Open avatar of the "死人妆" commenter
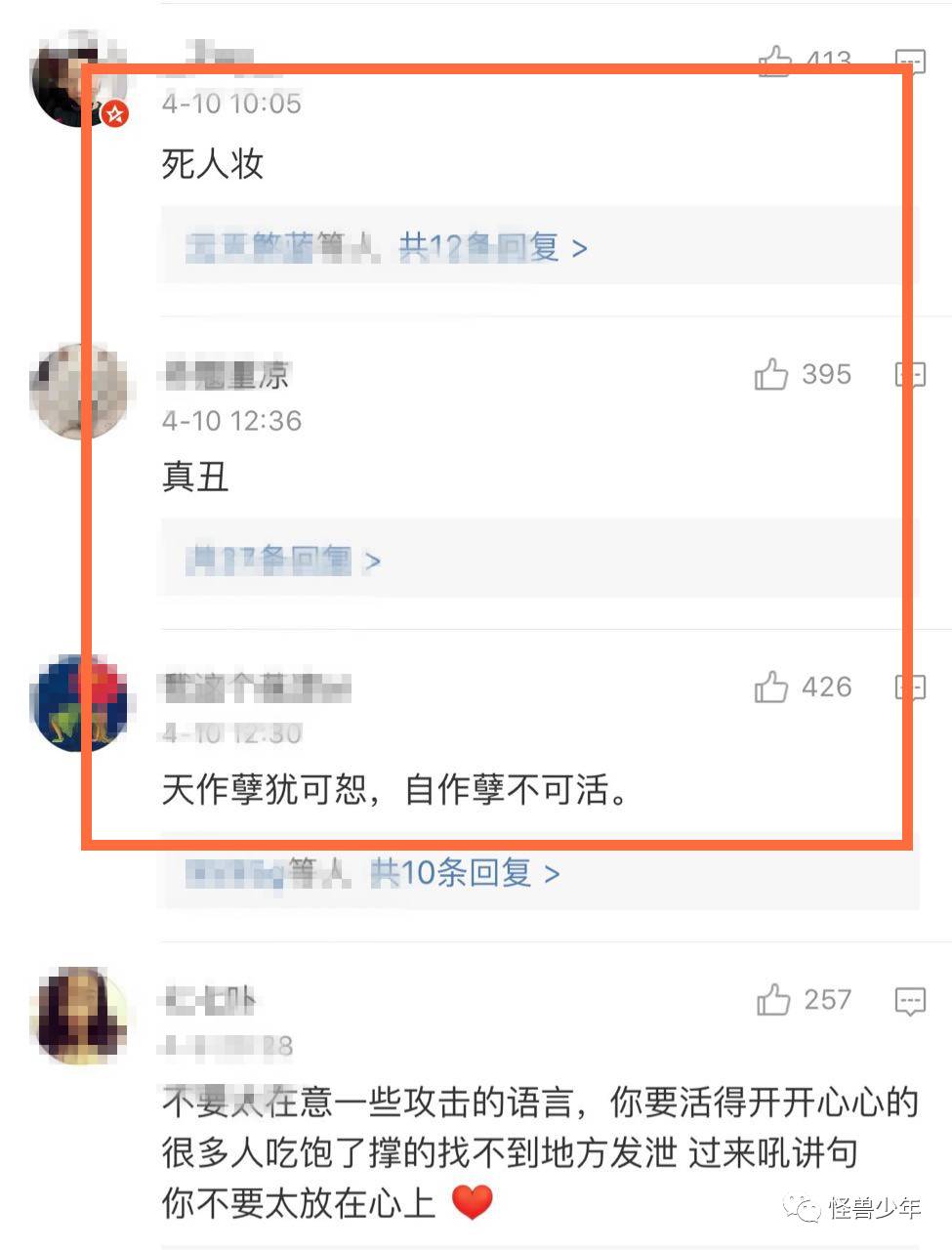This screenshot has height=1250, width=952. tap(78, 80)
